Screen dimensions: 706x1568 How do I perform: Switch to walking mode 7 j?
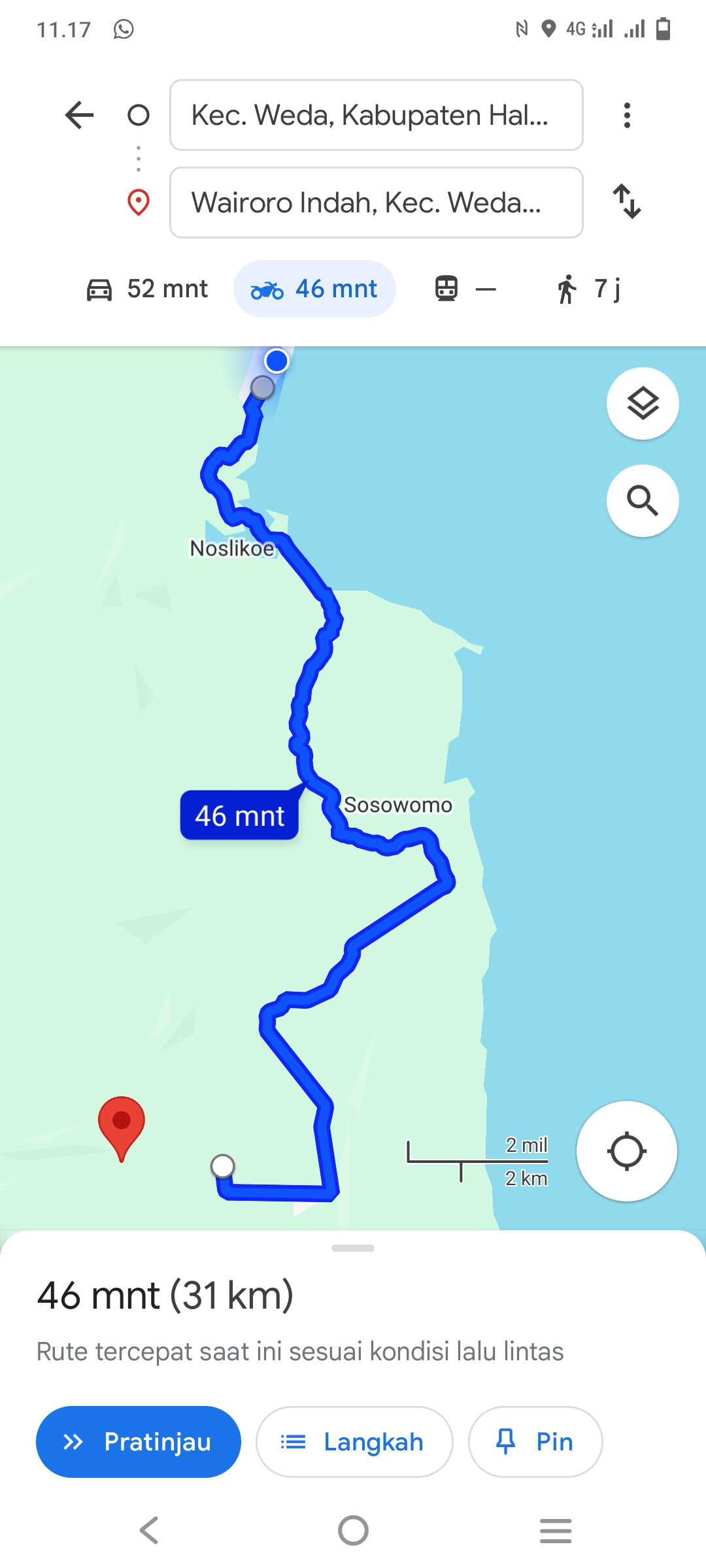click(x=588, y=289)
